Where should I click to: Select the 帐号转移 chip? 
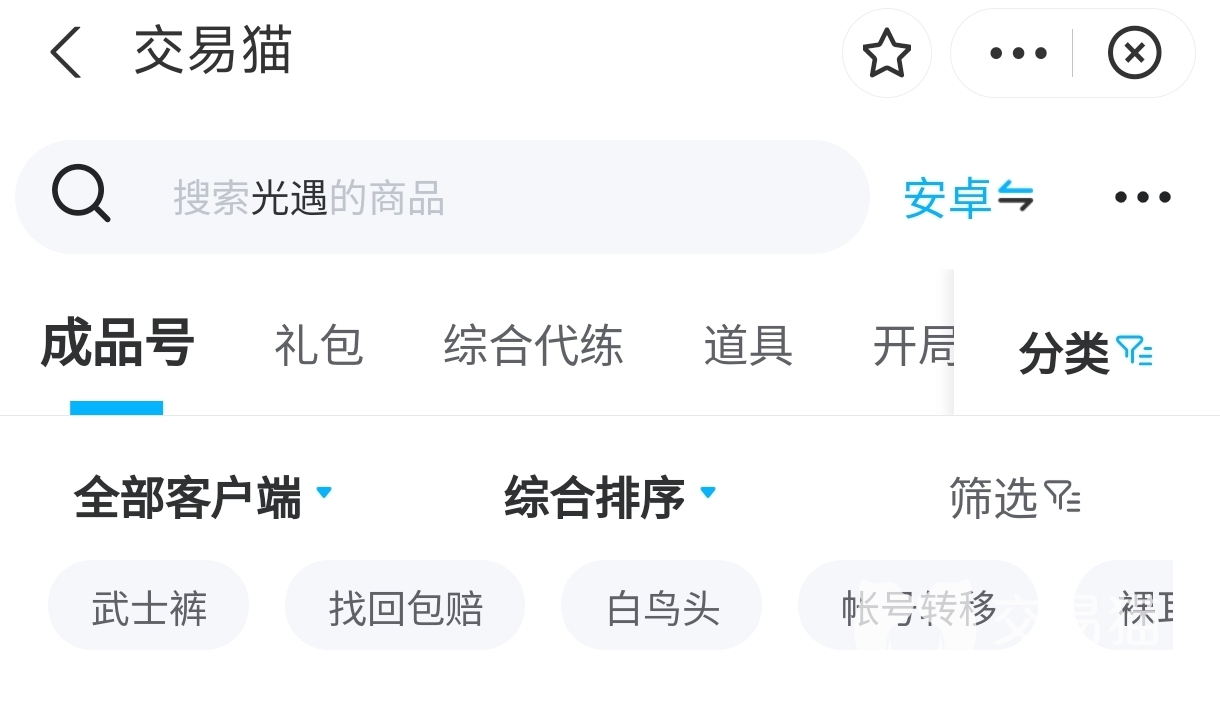[x=918, y=607]
